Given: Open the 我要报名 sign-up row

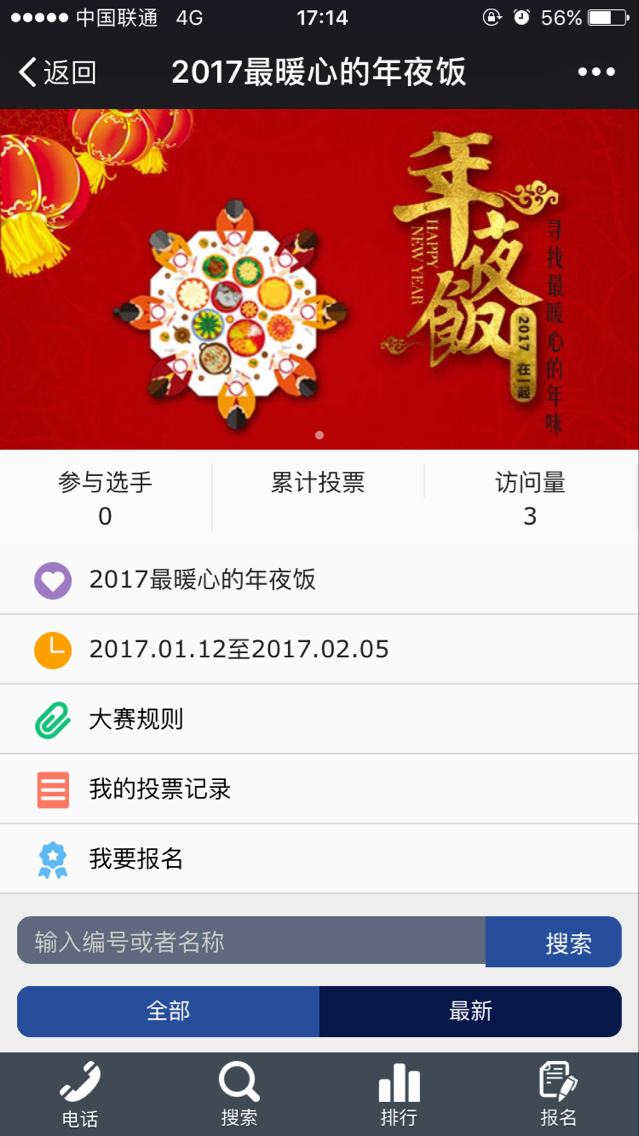Looking at the screenshot, I should pos(319,860).
